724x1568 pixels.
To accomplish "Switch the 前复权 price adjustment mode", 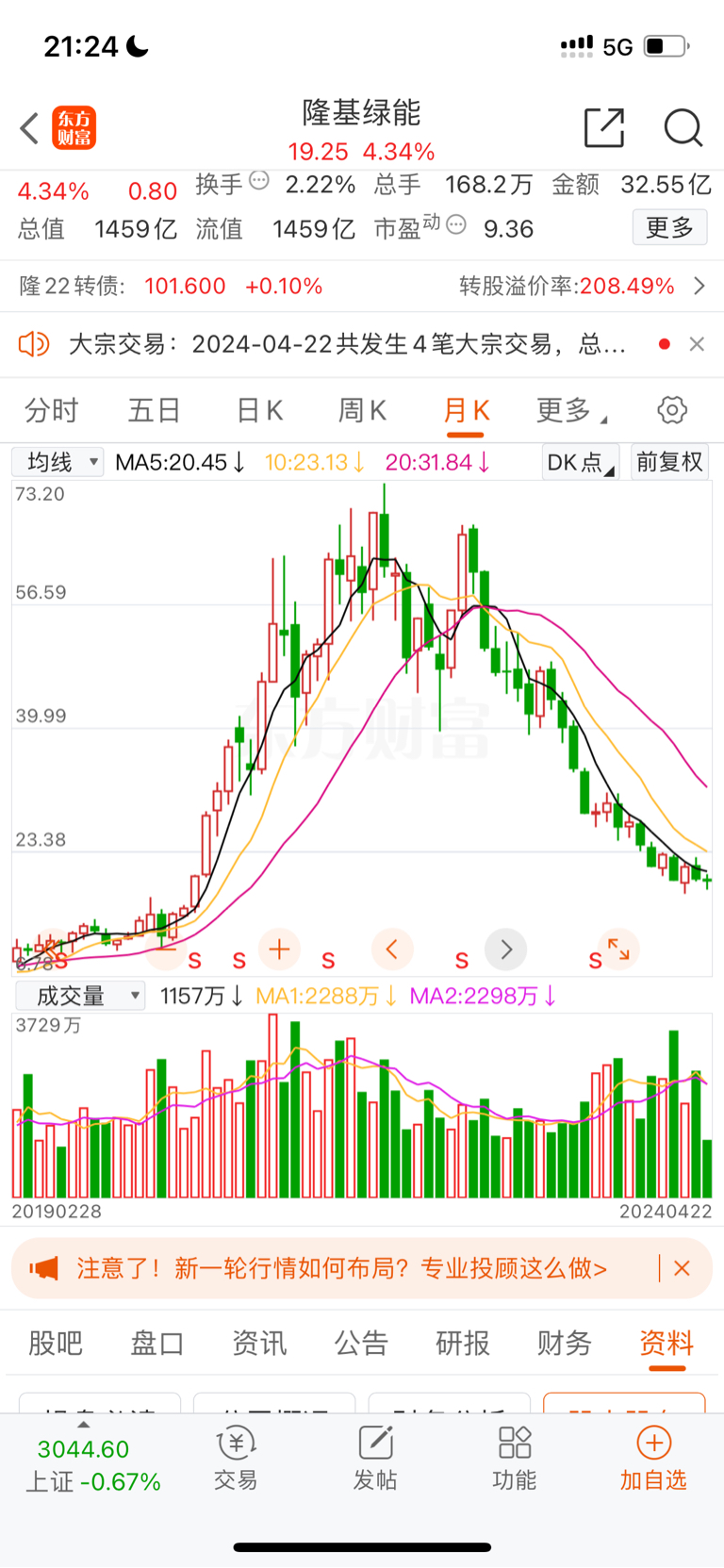I will (x=669, y=462).
